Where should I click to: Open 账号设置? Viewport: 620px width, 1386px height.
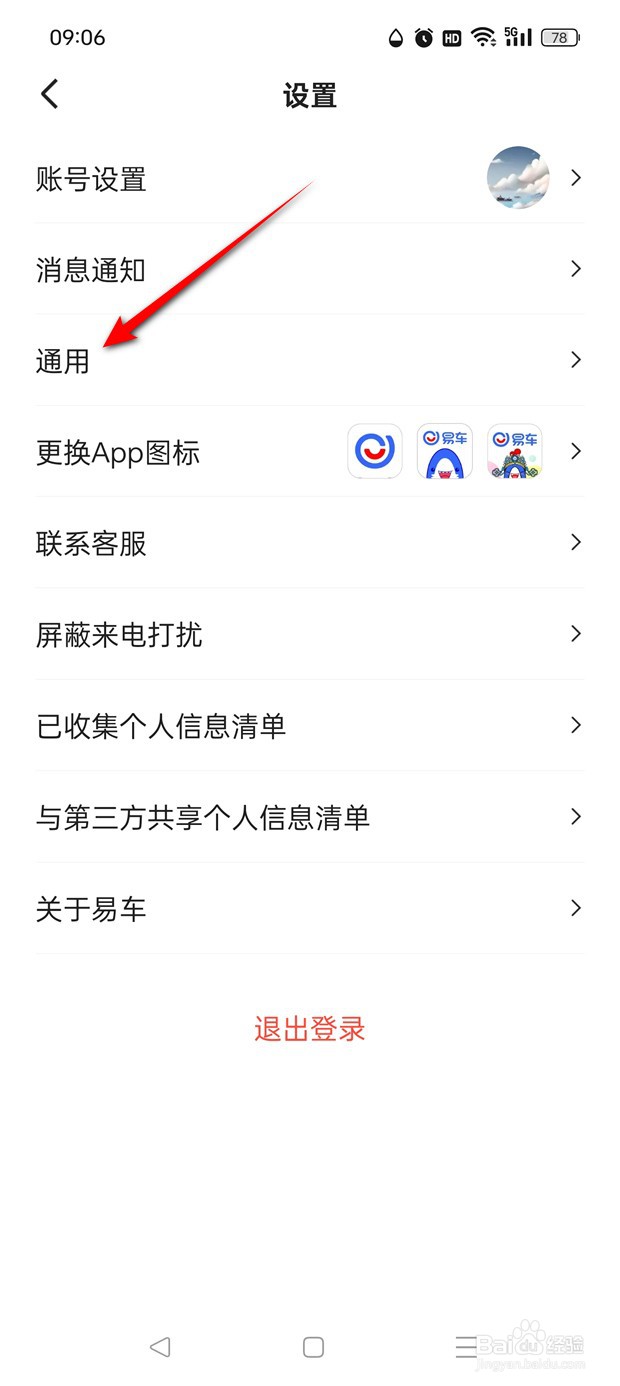[x=310, y=178]
